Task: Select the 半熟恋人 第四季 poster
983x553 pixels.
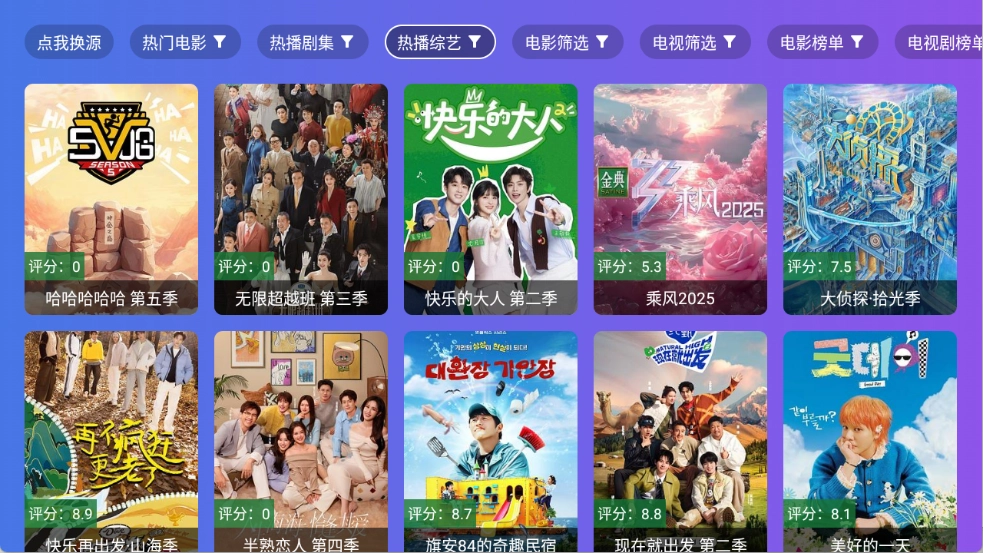Action: point(301,441)
